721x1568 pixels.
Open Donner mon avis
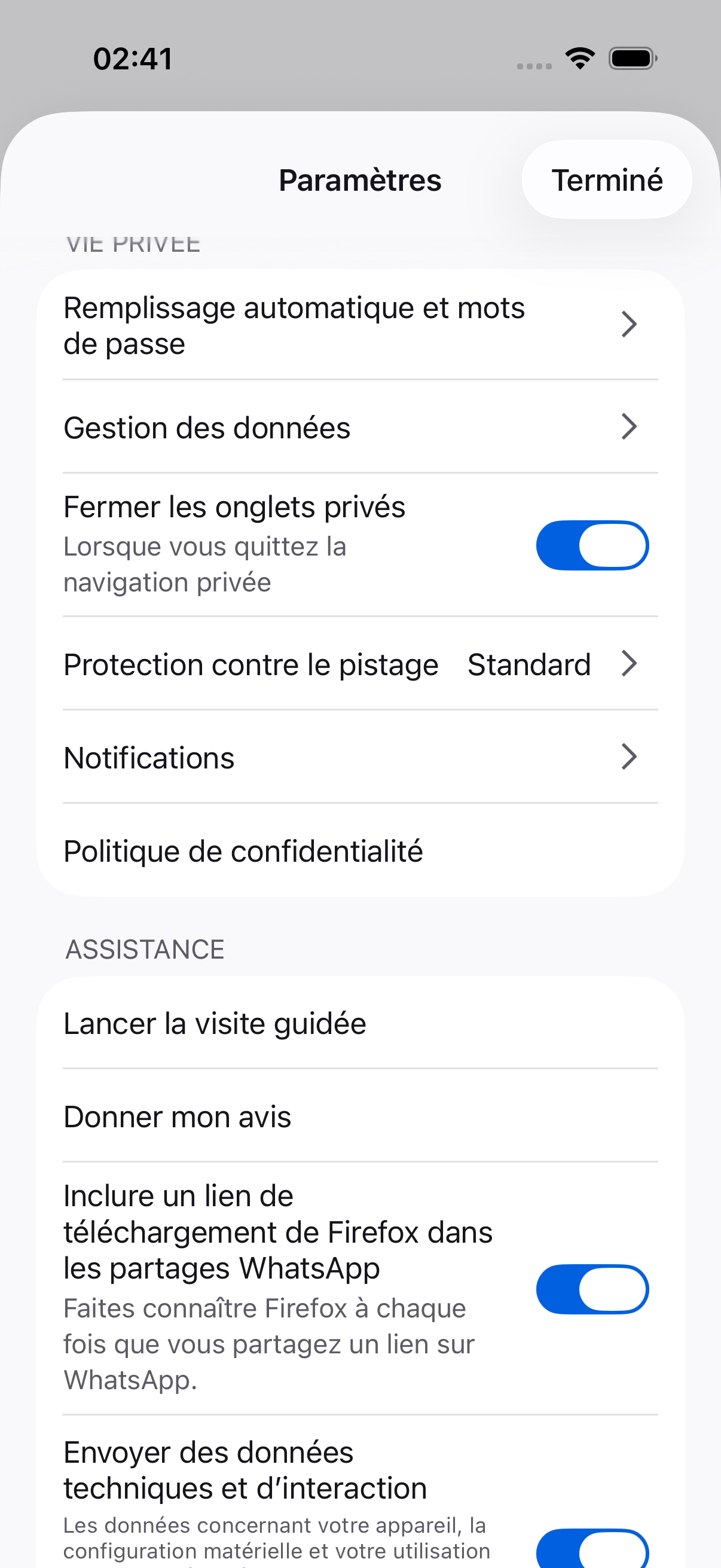360,1116
